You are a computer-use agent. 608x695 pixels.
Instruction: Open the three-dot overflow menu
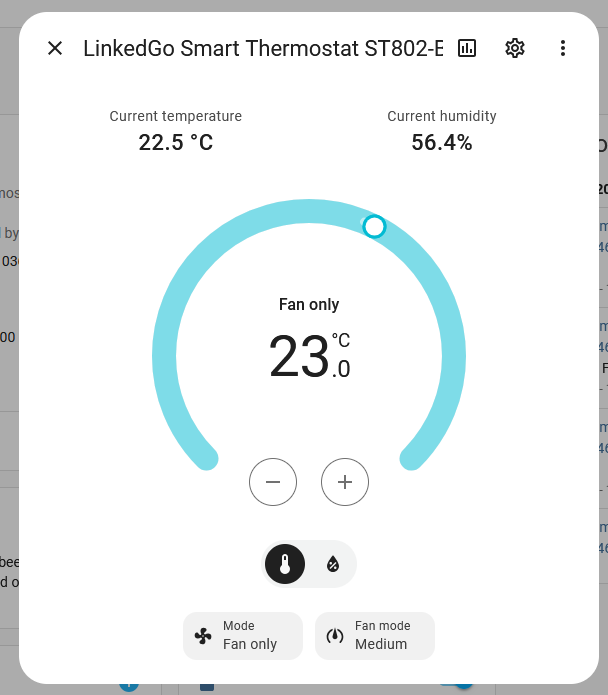tap(563, 48)
